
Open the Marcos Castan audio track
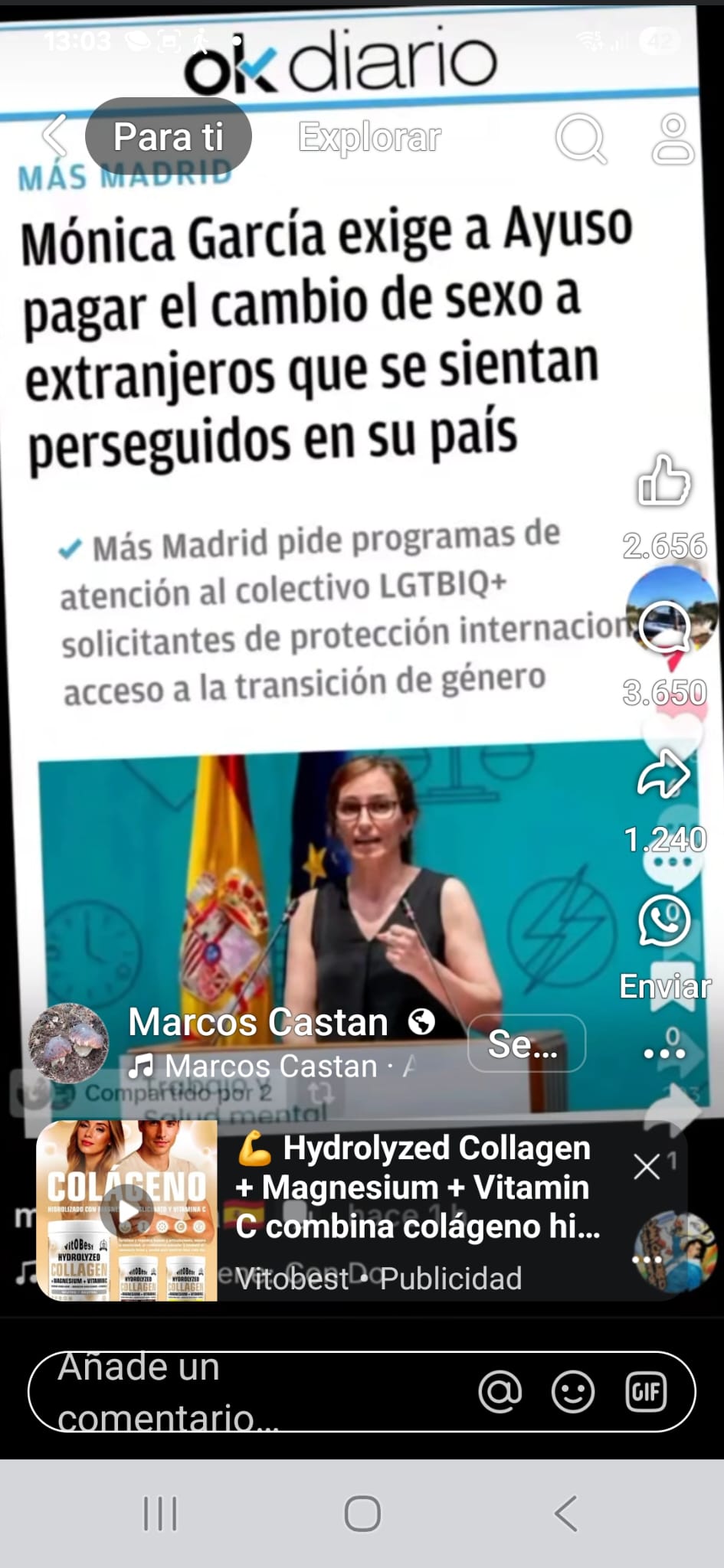(272, 1067)
